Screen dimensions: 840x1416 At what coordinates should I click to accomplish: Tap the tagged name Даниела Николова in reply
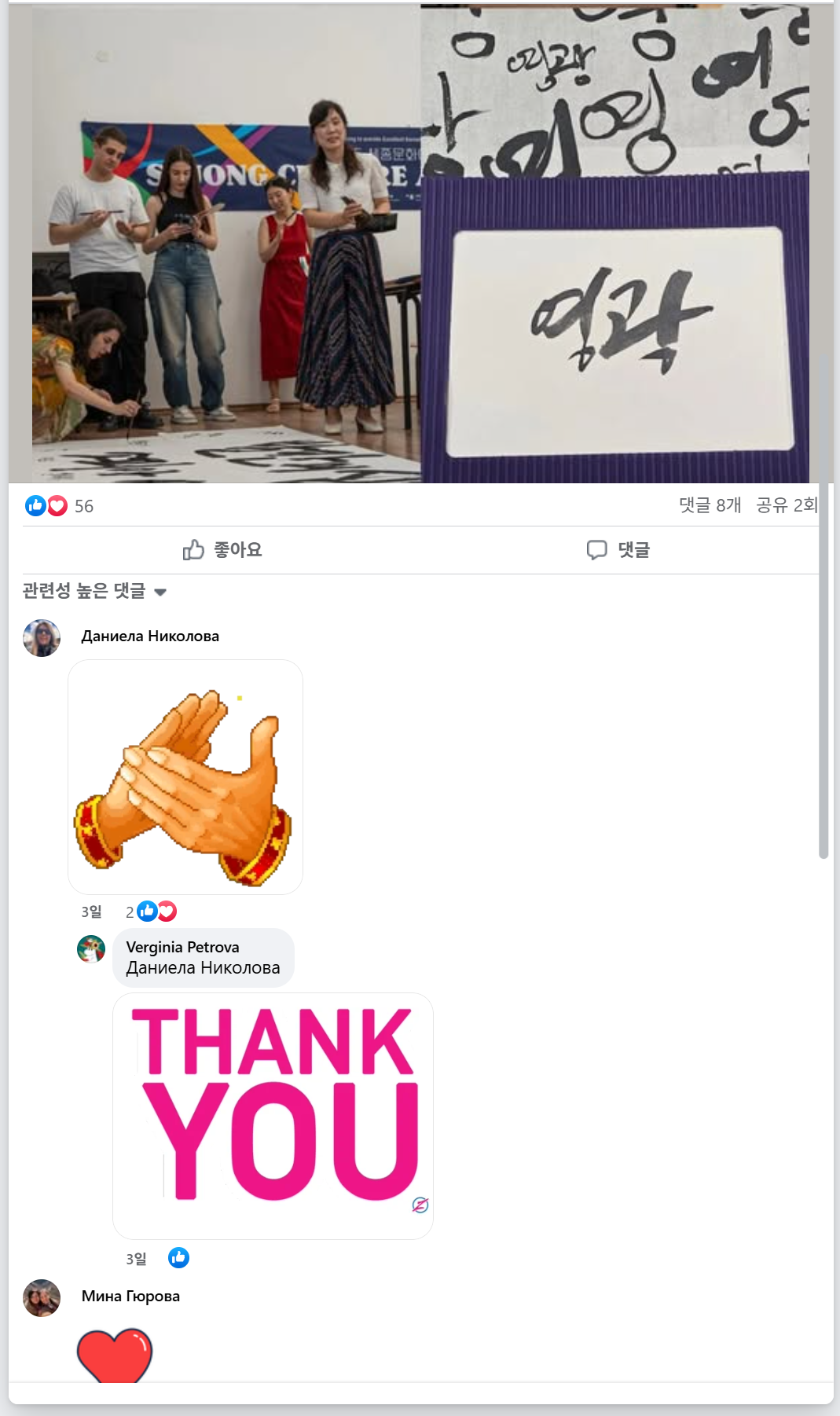pos(203,968)
